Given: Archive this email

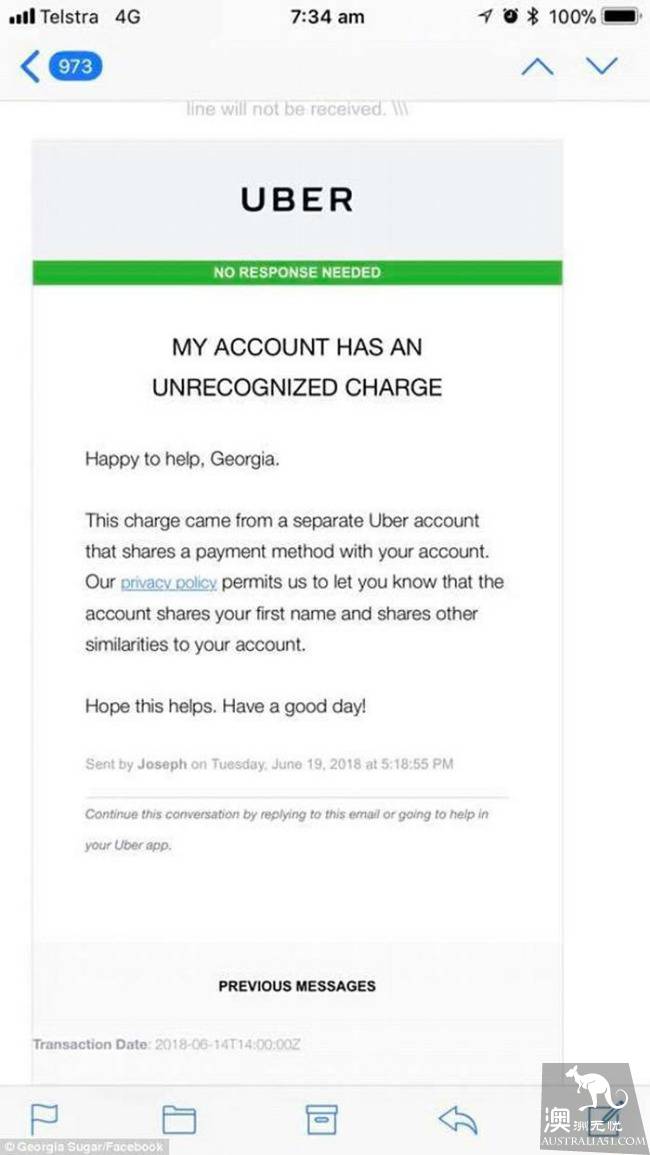Looking at the screenshot, I should click(x=320, y=1119).
